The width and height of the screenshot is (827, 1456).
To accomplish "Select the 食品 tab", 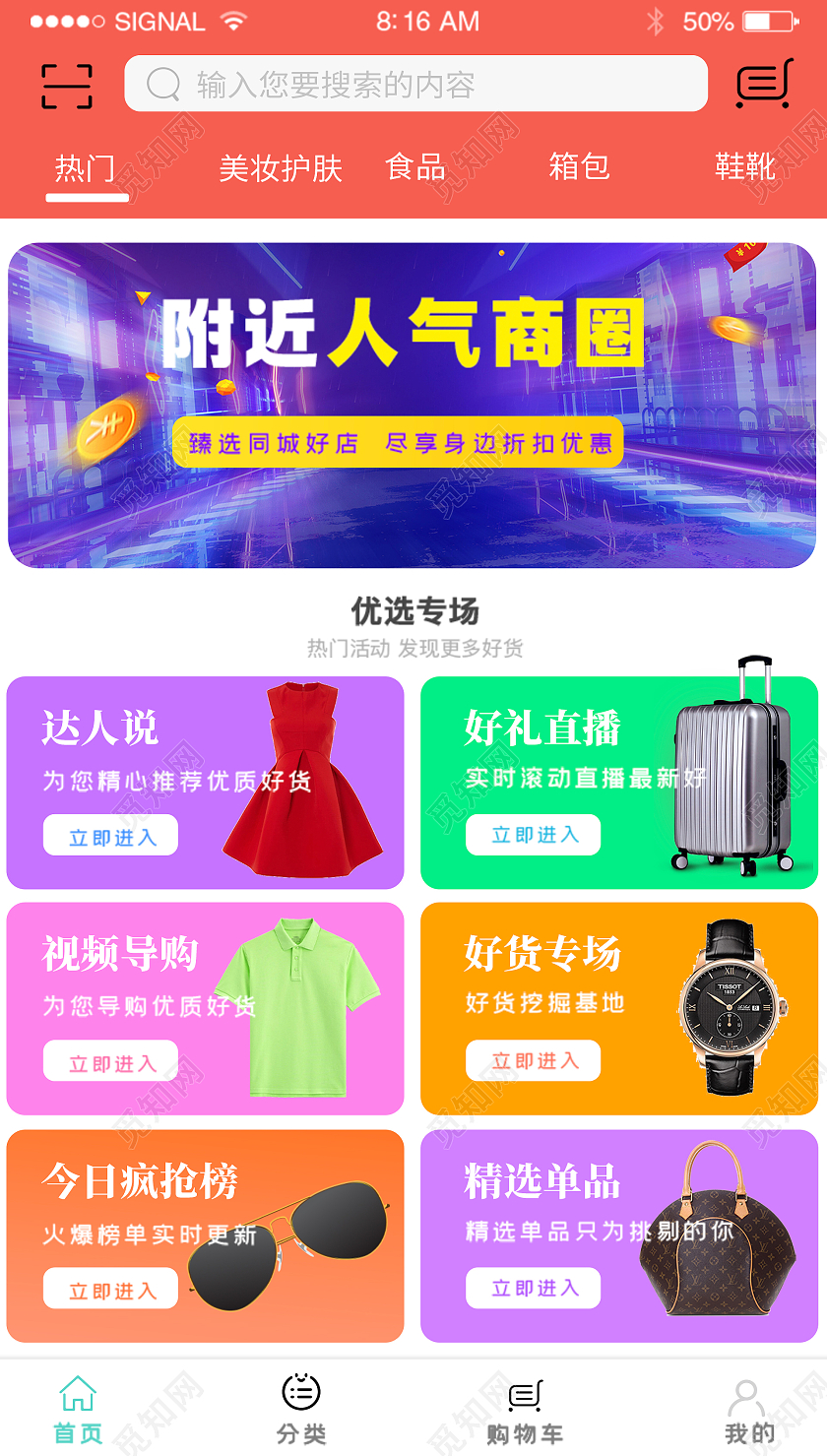I will [416, 169].
